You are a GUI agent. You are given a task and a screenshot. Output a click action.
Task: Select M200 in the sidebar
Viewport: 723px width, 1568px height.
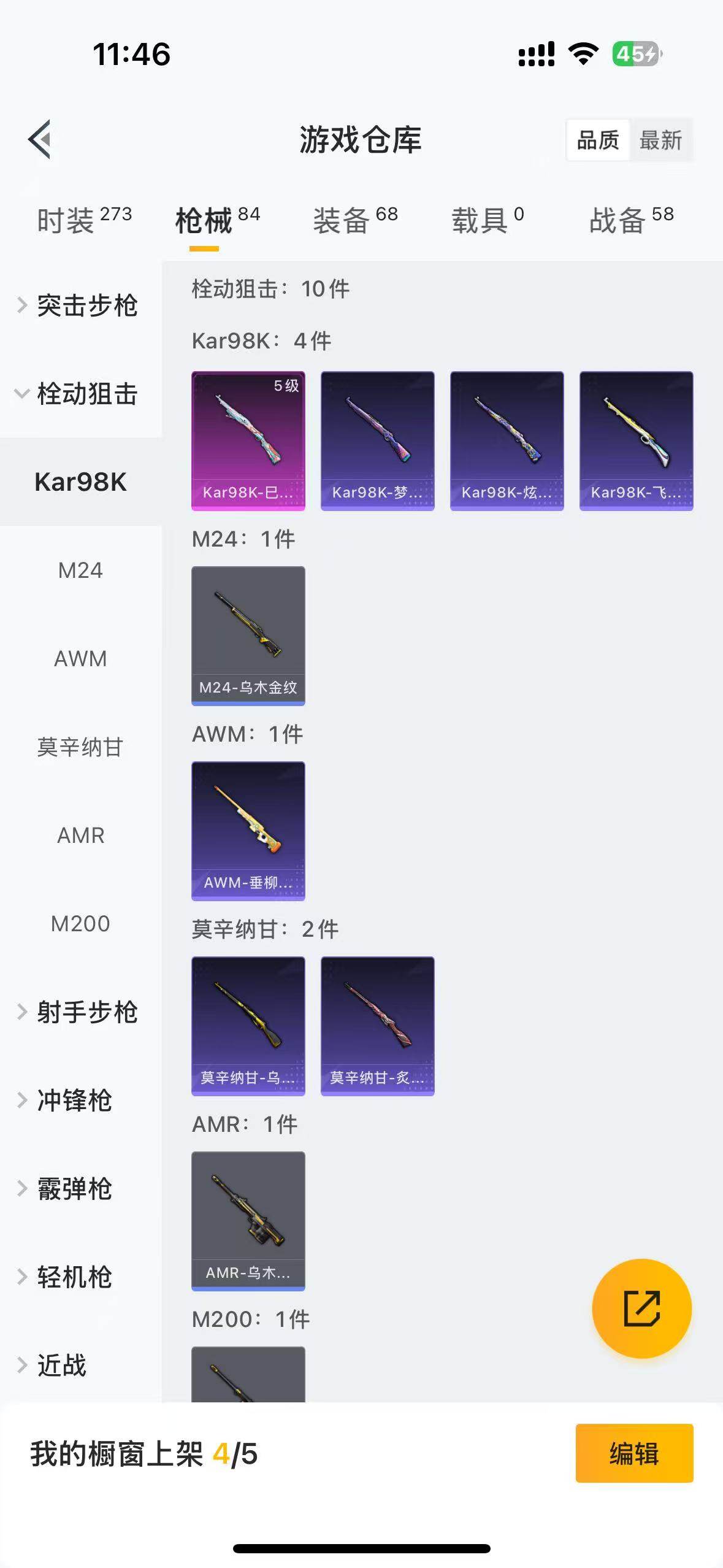tap(80, 924)
